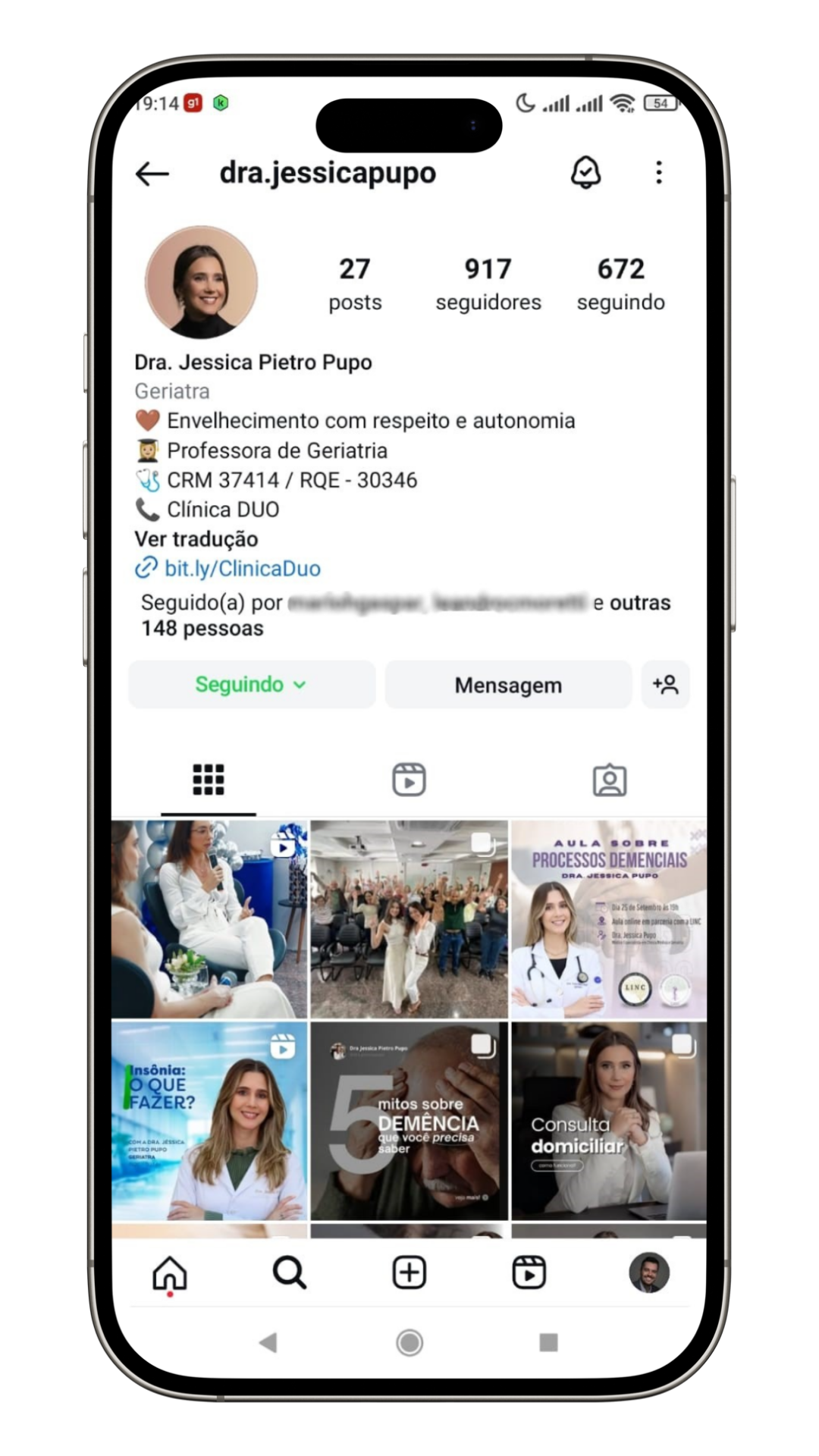Send a message via Mensagem button
The height and width of the screenshot is (1456, 819).
coord(508,685)
